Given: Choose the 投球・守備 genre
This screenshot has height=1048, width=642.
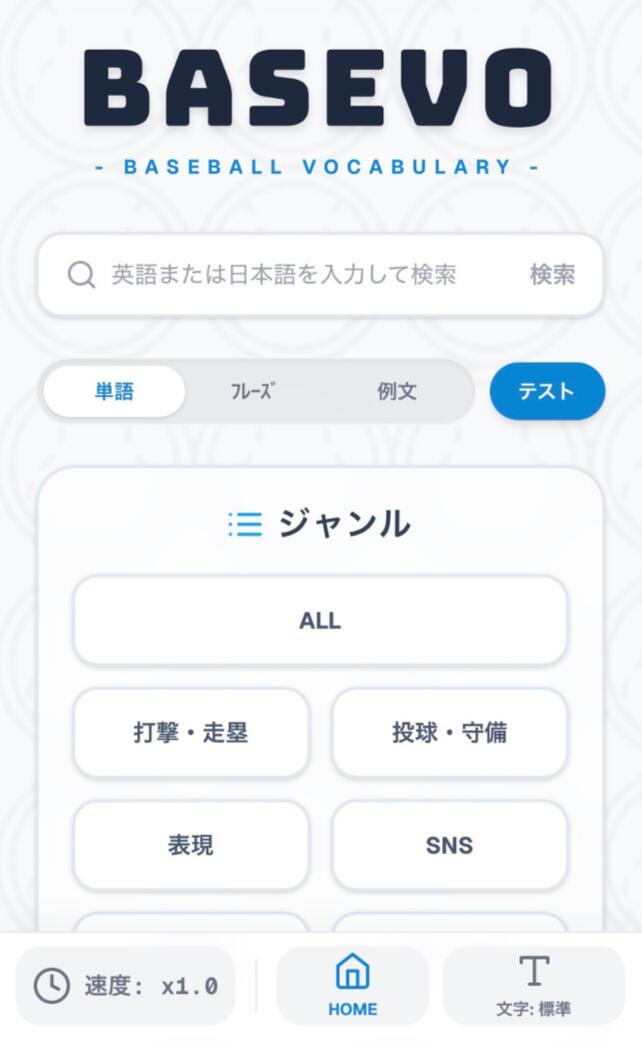Looking at the screenshot, I should pyautogui.click(x=449, y=733).
